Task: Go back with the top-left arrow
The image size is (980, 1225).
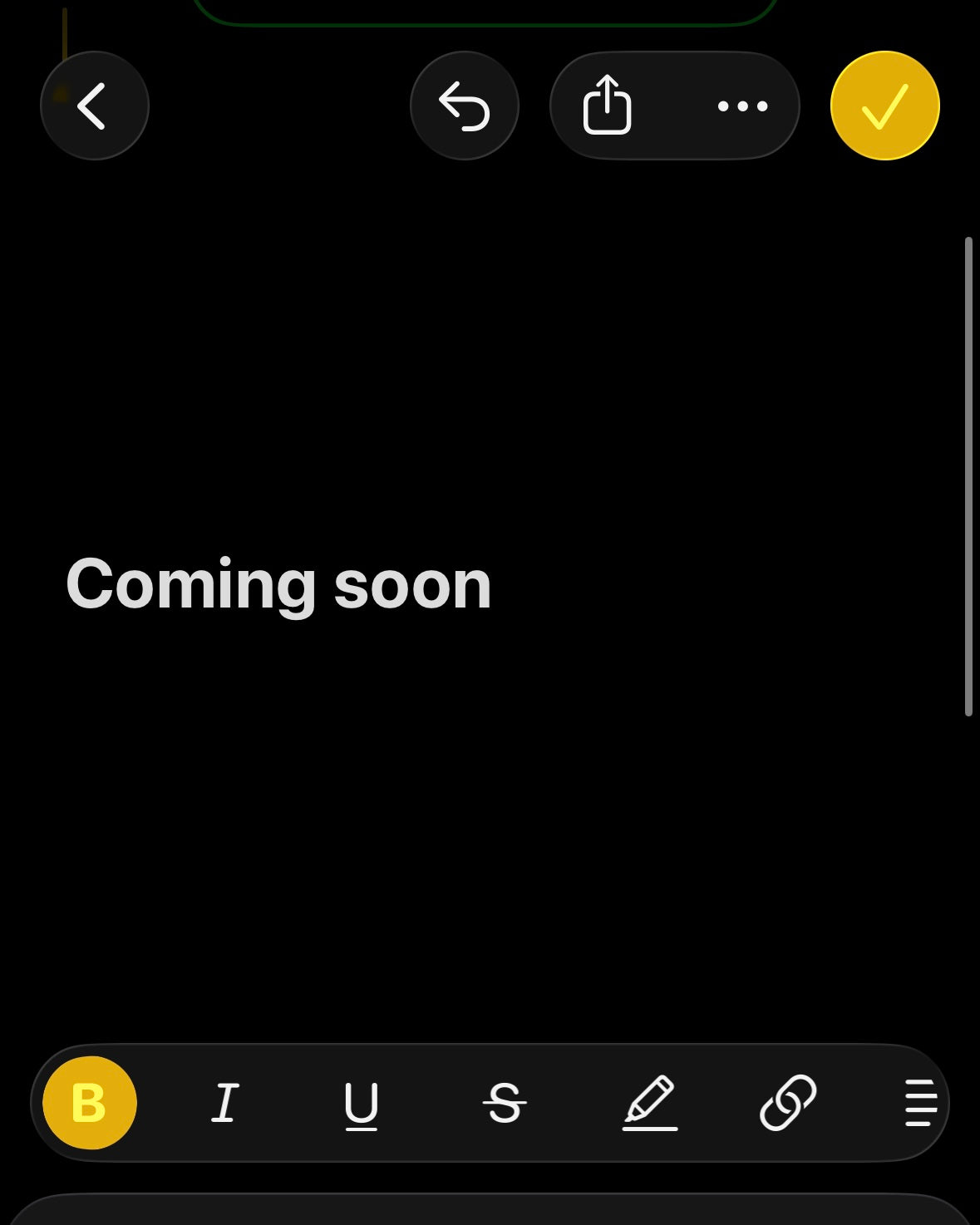Action: [94, 106]
